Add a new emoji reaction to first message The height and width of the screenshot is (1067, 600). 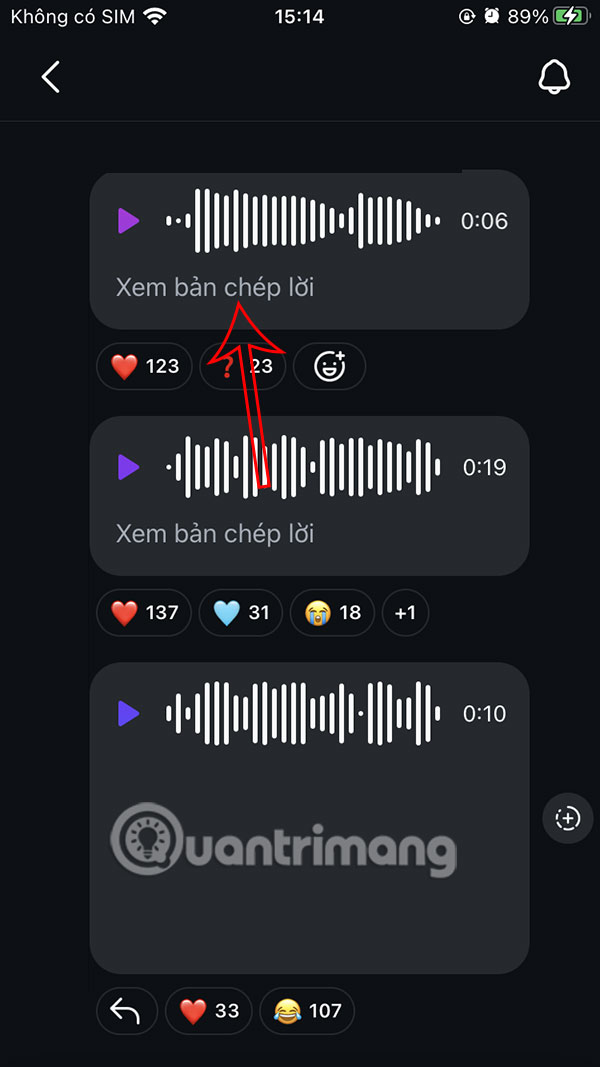[x=330, y=367]
